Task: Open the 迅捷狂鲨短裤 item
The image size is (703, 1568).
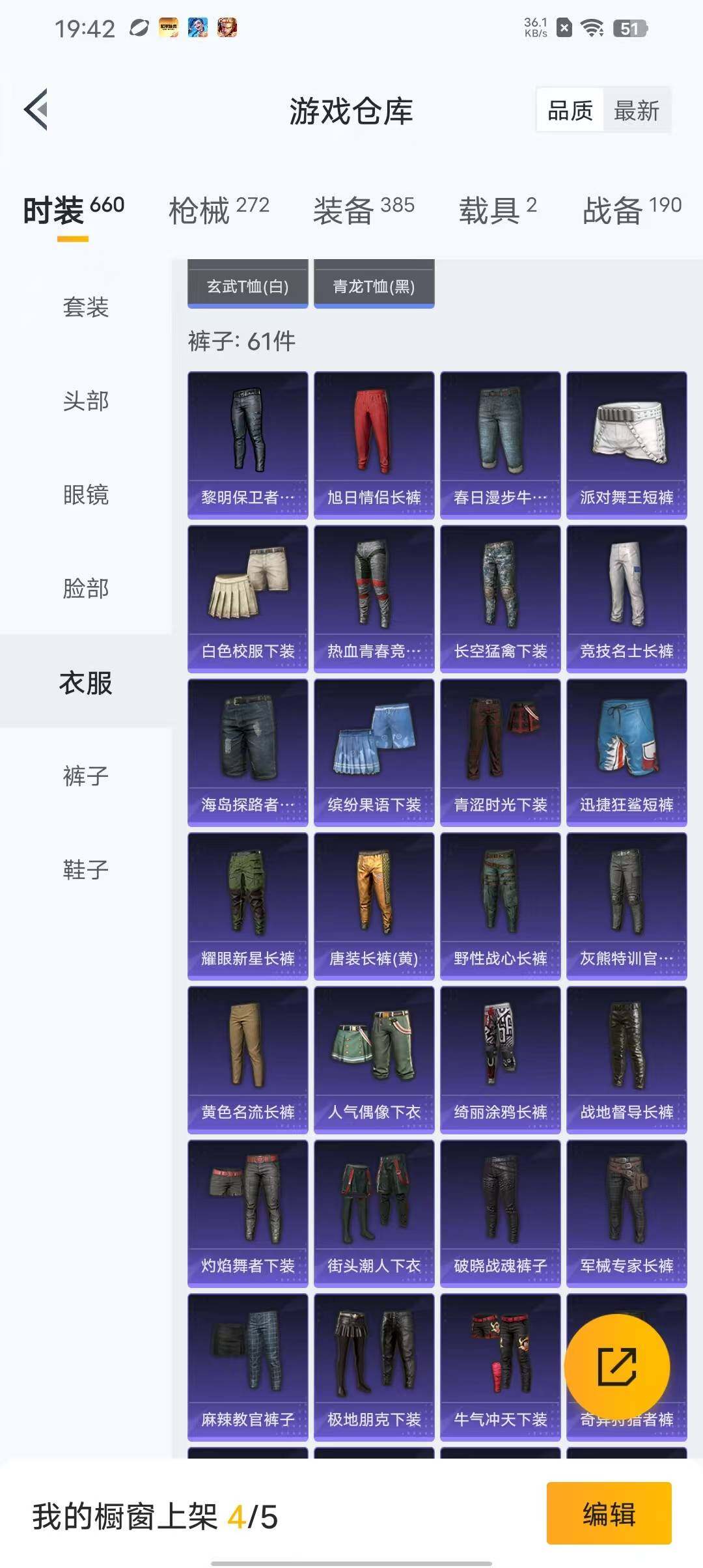Action: 627,752
